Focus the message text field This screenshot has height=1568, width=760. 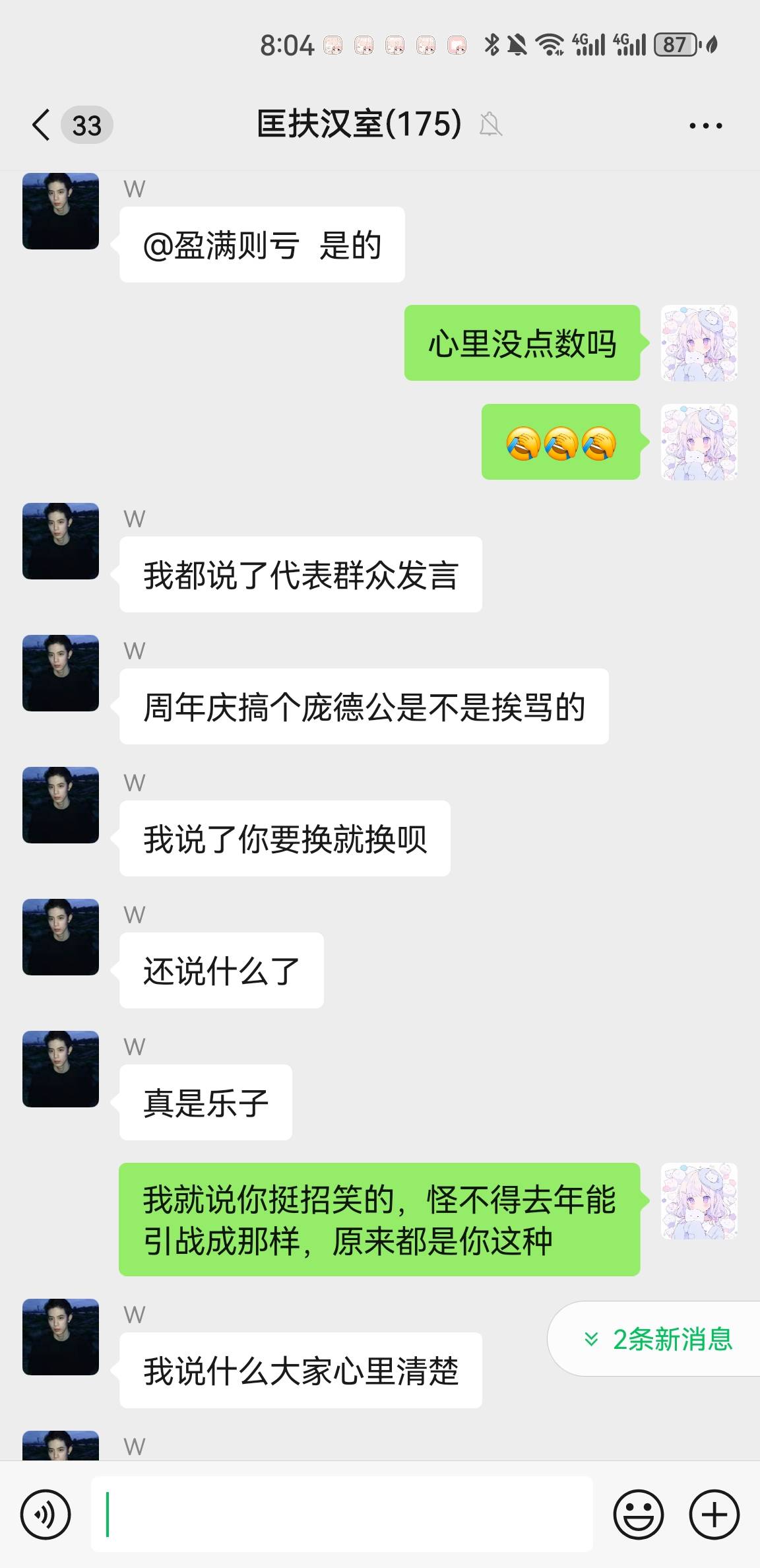(343, 1515)
